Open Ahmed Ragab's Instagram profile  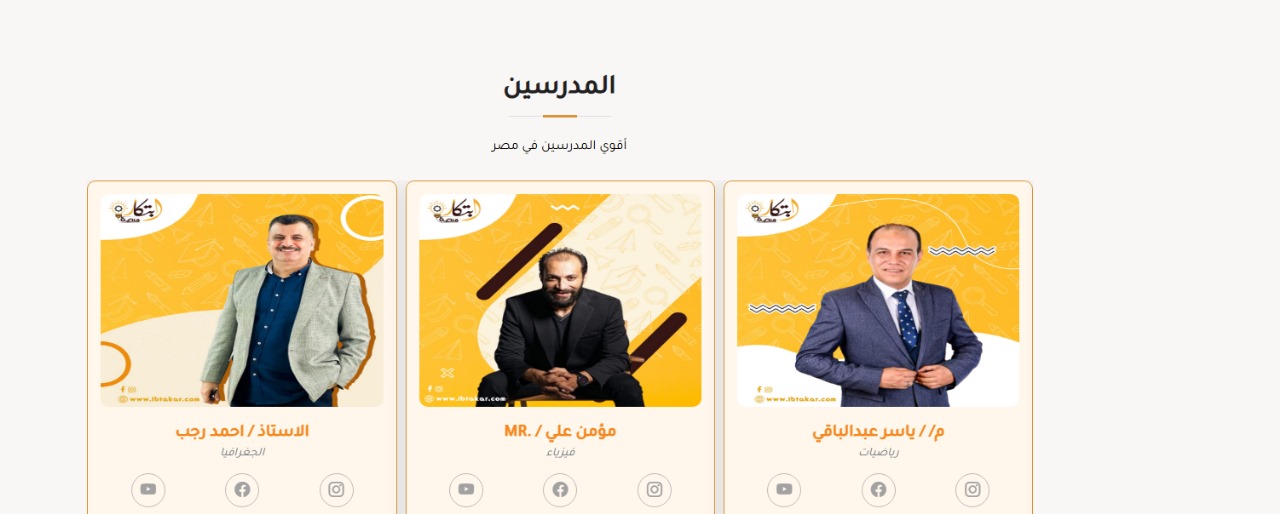[336, 489]
